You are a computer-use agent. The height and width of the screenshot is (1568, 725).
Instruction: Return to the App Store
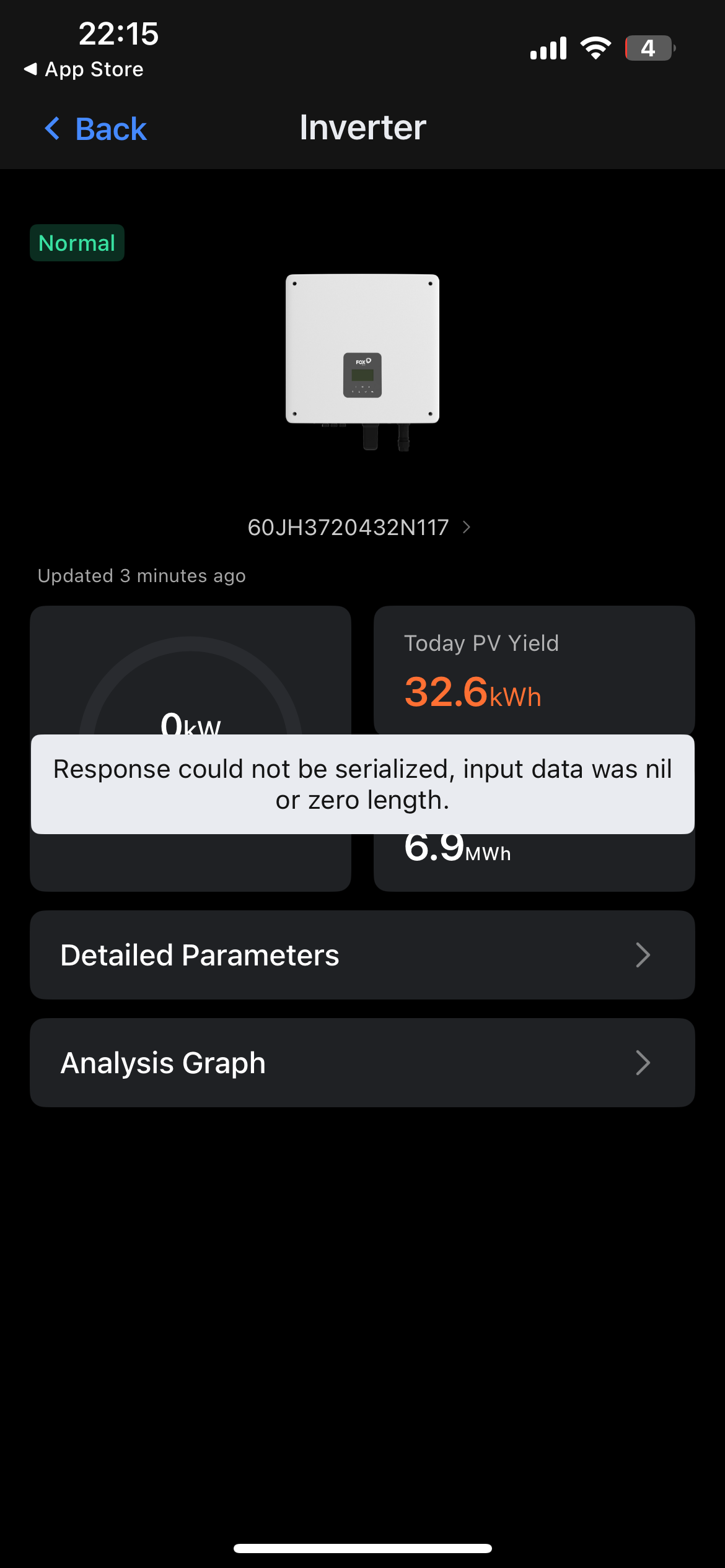pyautogui.click(x=84, y=69)
